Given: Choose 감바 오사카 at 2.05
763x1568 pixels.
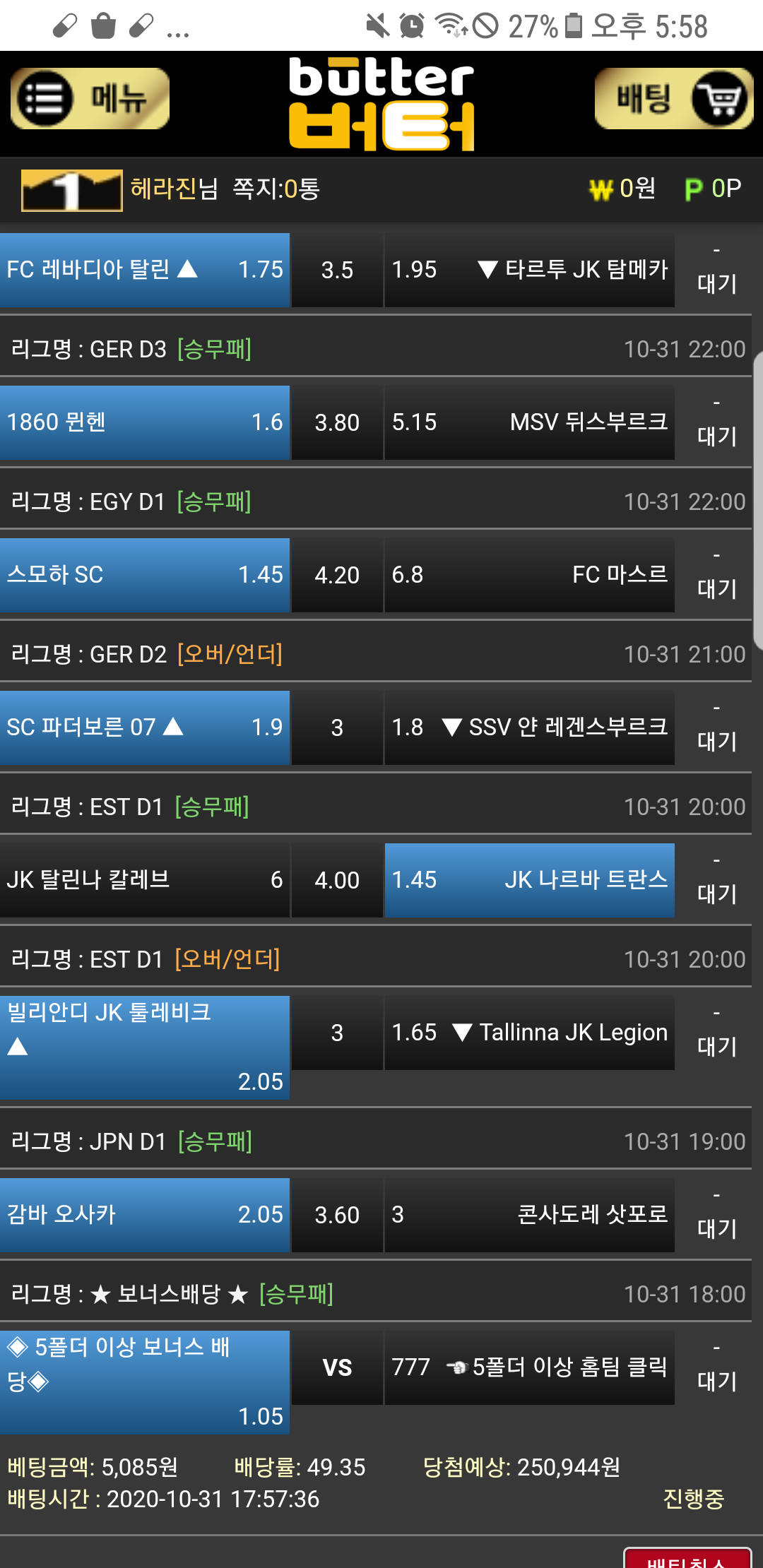Looking at the screenshot, I should click(145, 1215).
